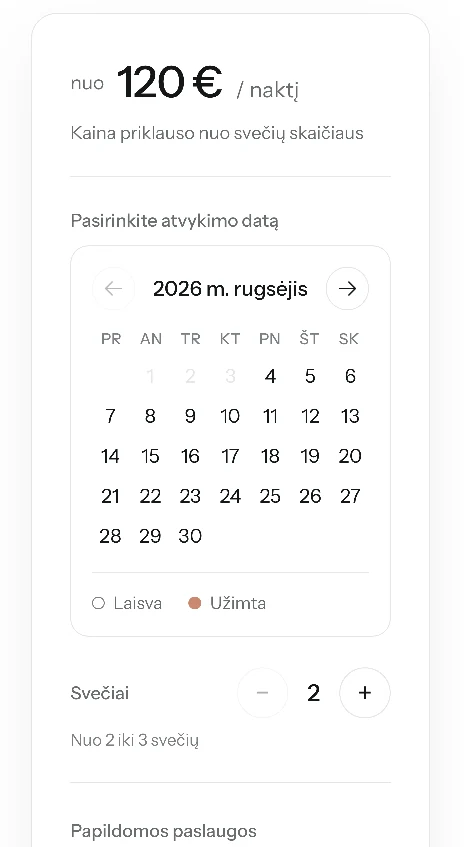The width and height of the screenshot is (464, 847).
Task: Tap day 30 of rugsėjis
Action: pos(190,536)
